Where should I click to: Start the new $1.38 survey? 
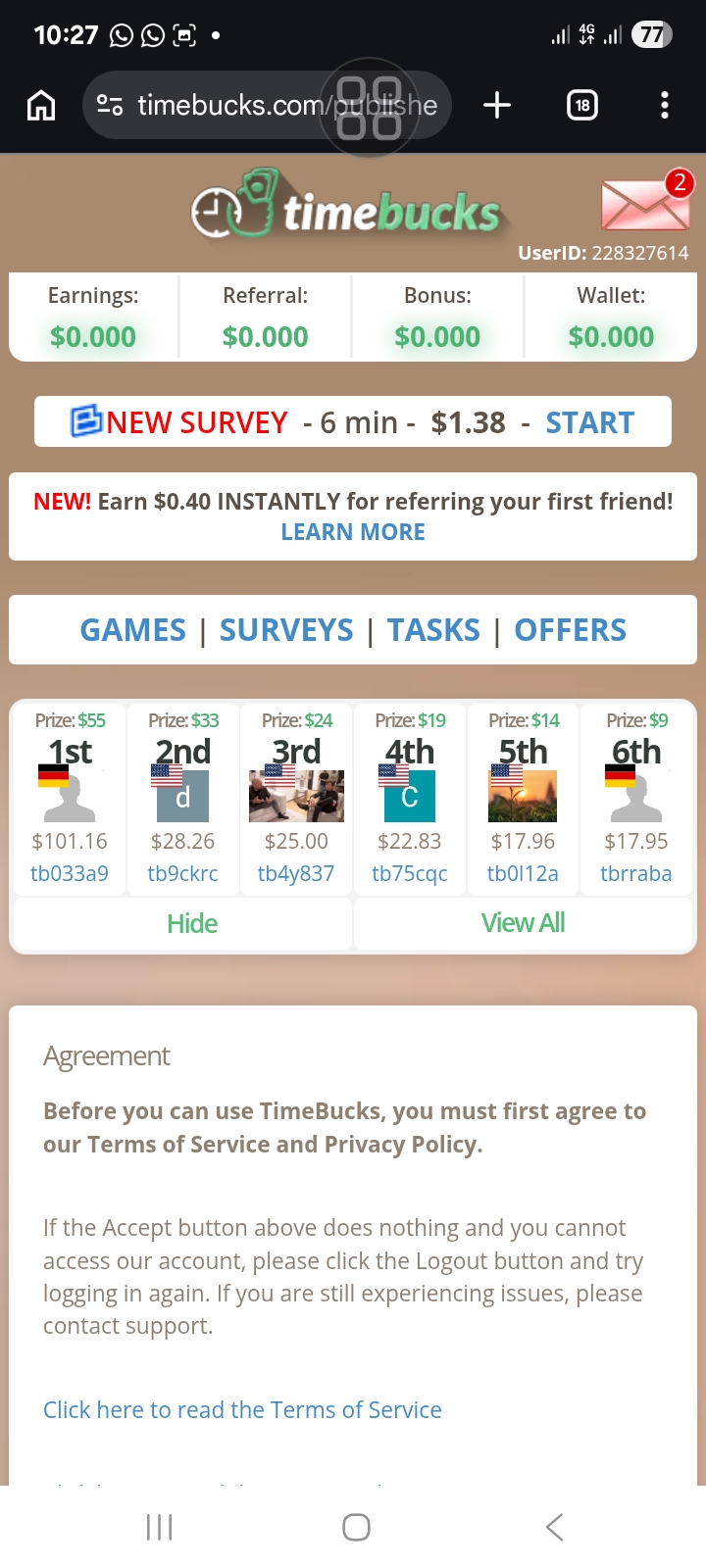589,422
